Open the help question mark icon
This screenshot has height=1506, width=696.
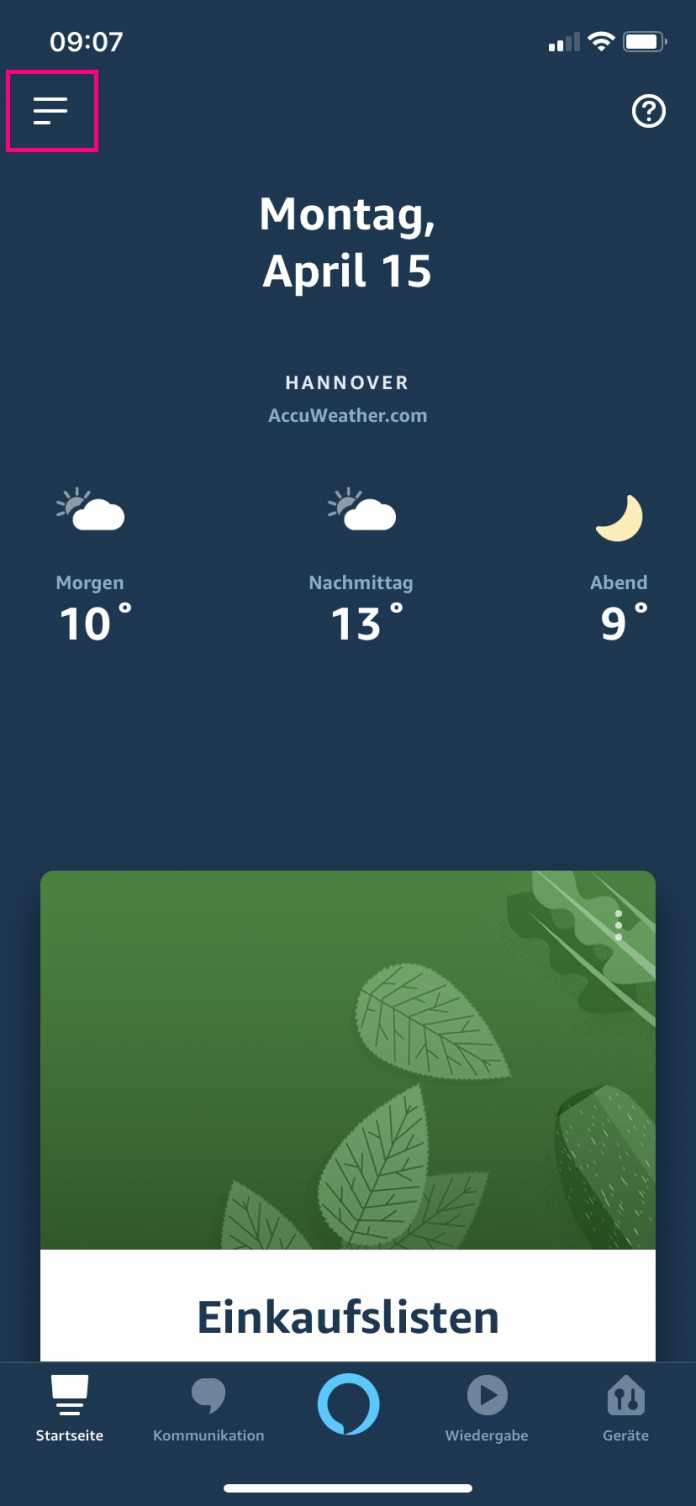(648, 111)
